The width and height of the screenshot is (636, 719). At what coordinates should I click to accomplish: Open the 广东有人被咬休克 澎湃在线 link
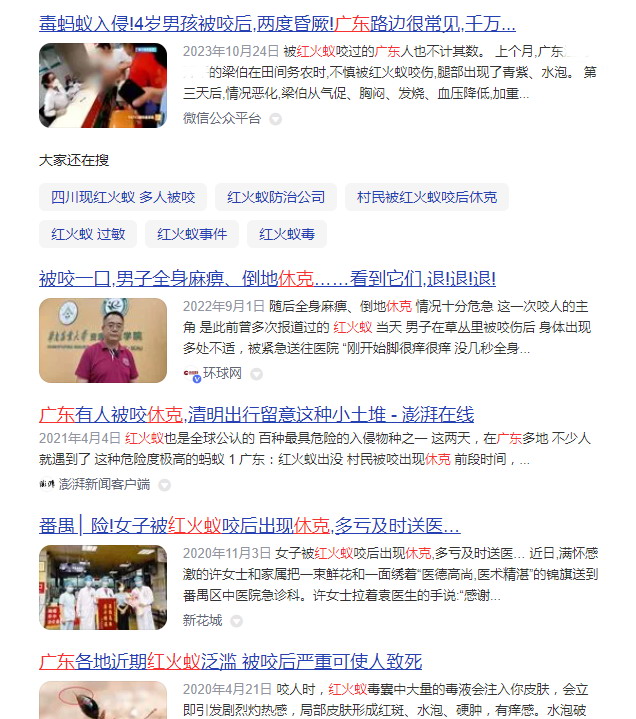tap(256, 415)
